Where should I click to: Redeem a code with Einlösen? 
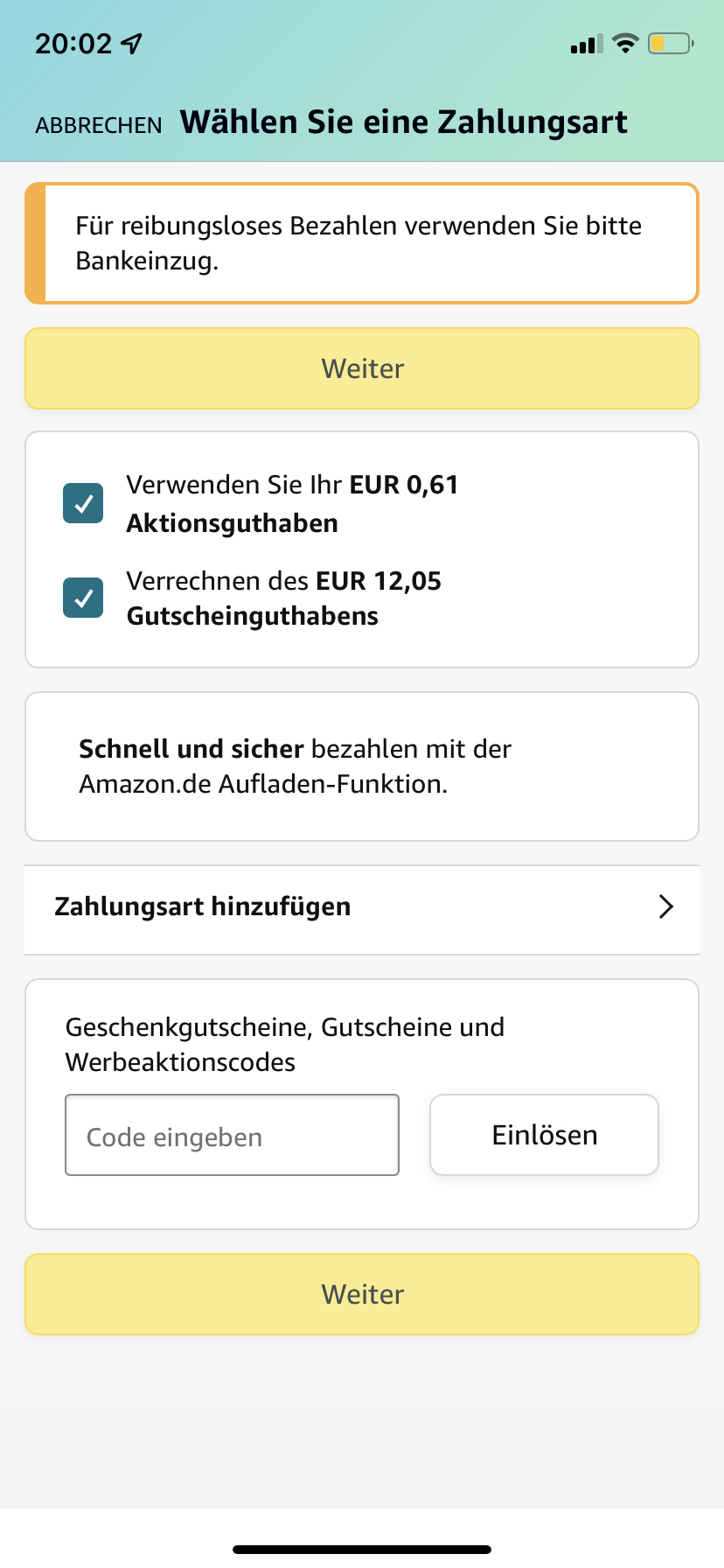544,1134
